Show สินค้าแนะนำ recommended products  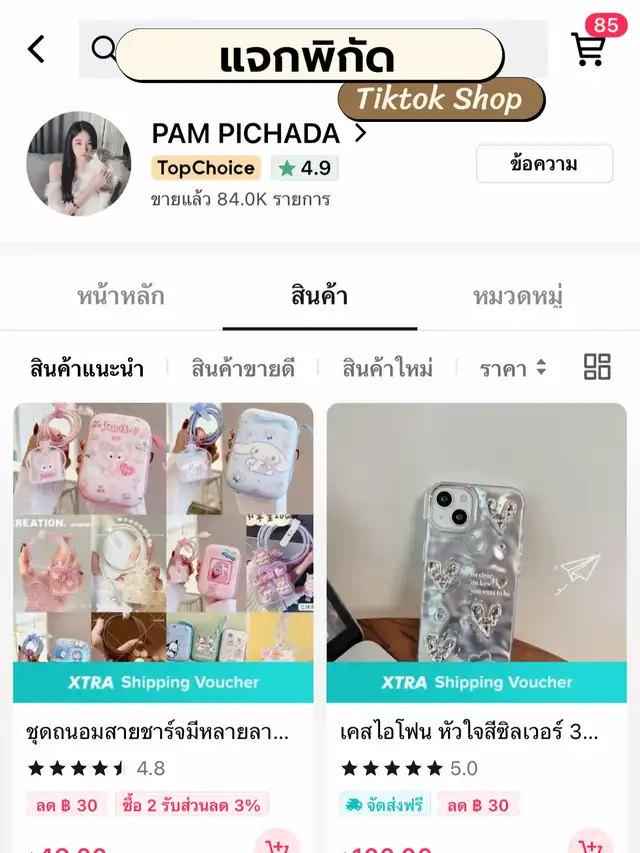click(87, 368)
